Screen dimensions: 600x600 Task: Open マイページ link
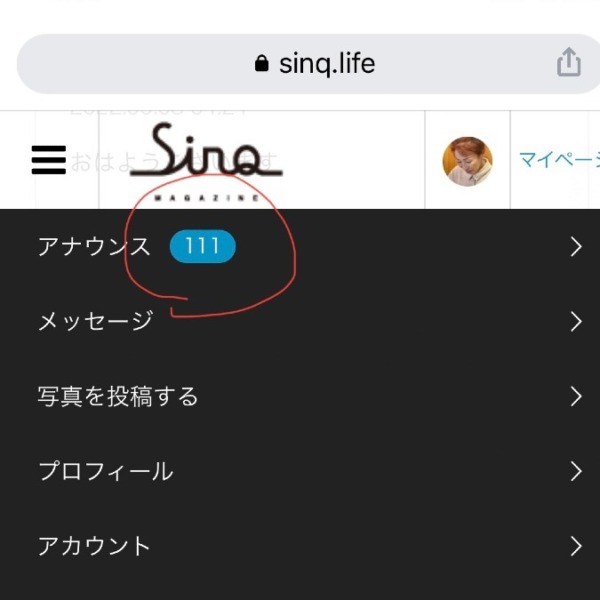tap(560, 160)
